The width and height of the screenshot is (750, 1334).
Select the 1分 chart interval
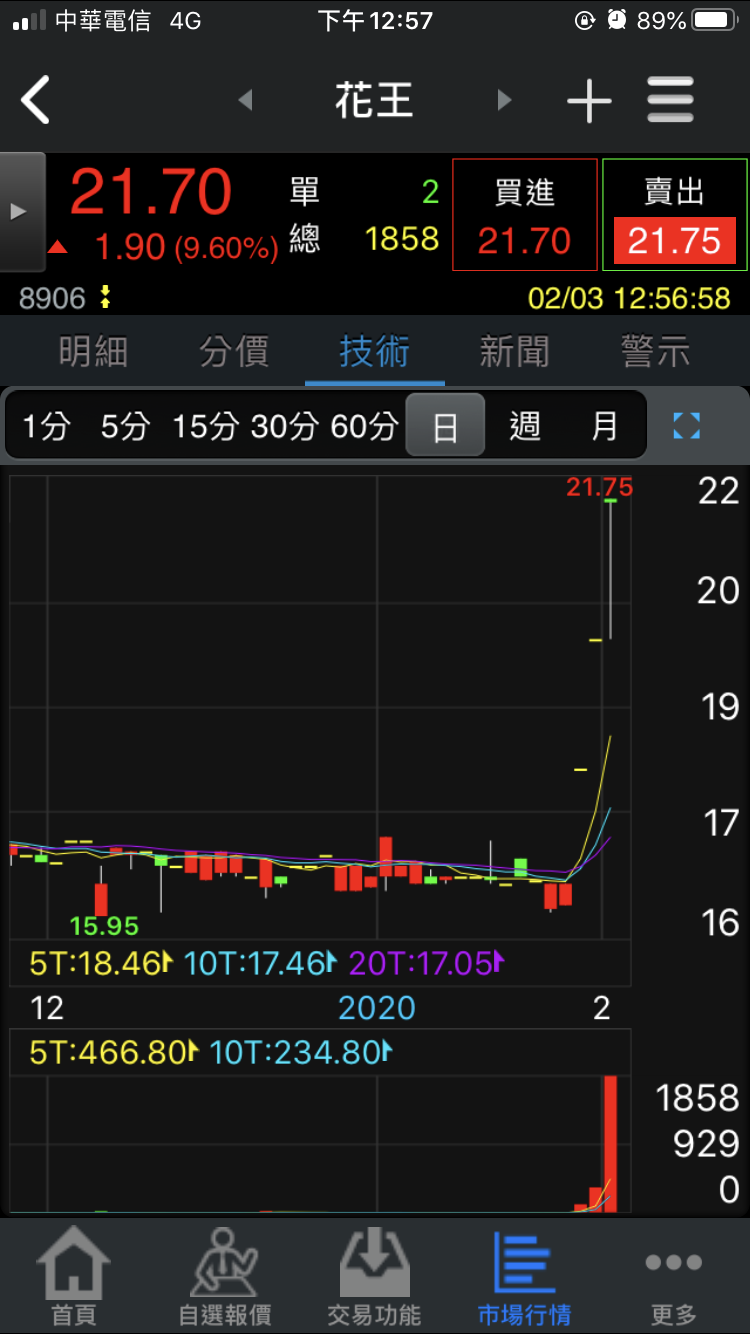(46, 427)
